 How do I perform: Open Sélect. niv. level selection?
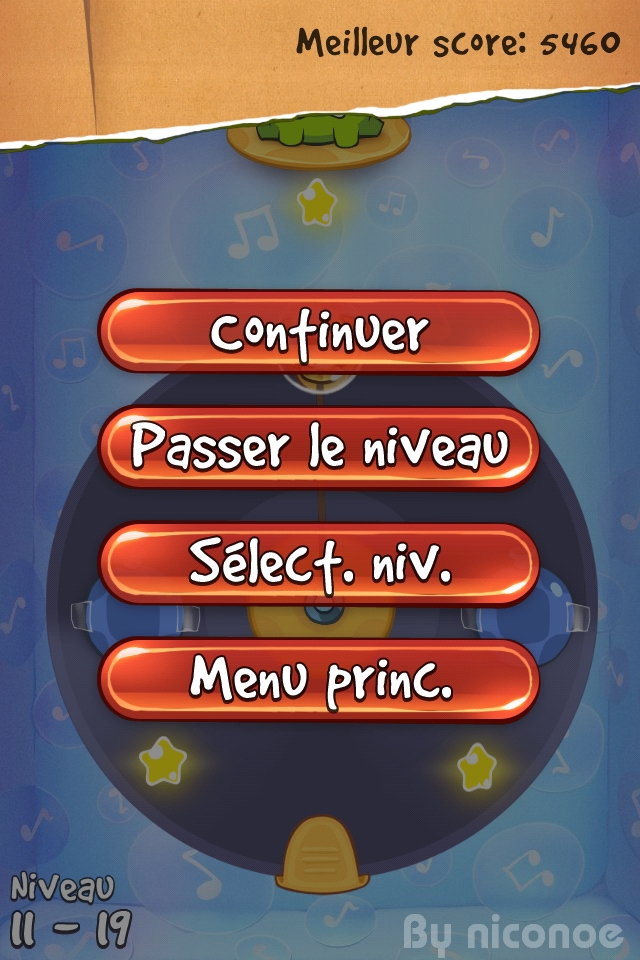(x=319, y=564)
